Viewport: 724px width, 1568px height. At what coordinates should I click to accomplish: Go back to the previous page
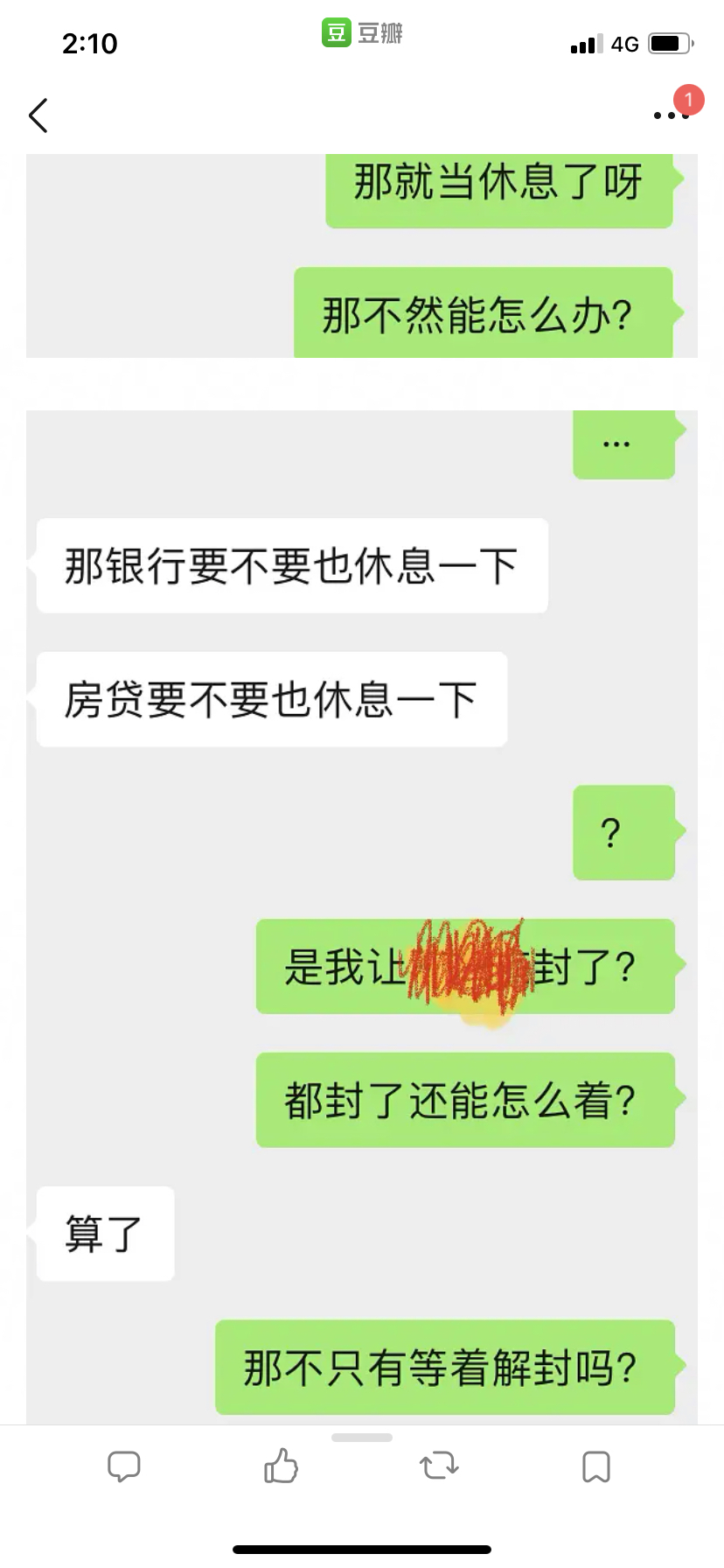(x=38, y=115)
